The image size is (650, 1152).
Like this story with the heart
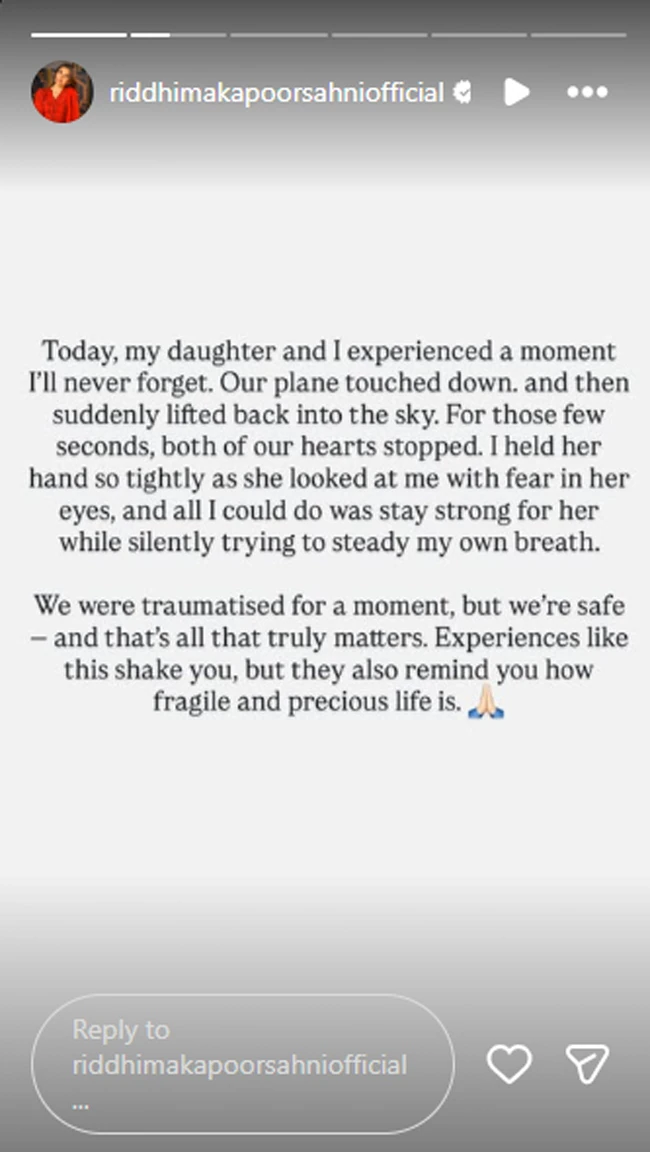tap(509, 1064)
